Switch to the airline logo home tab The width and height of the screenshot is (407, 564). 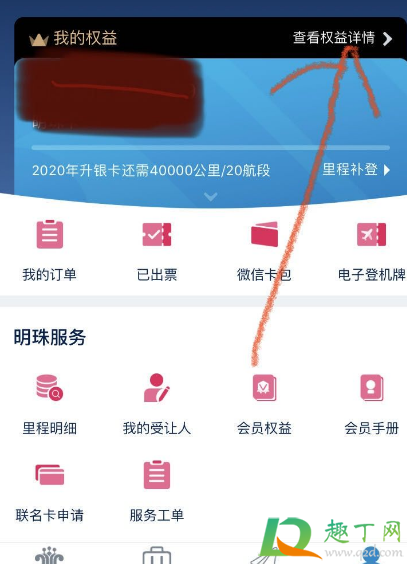[x=50, y=555]
